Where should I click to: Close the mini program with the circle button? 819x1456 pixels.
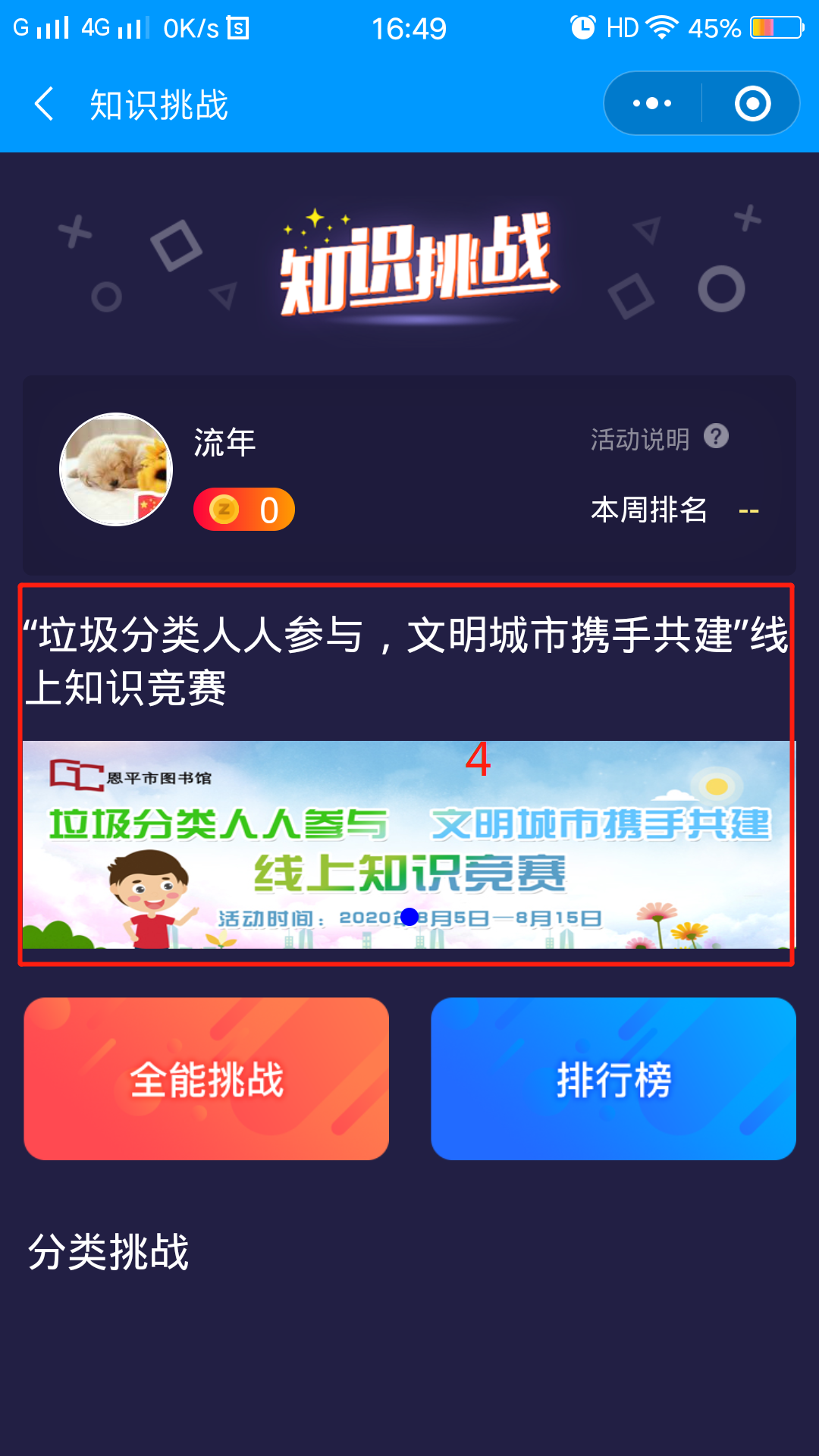pos(752,104)
